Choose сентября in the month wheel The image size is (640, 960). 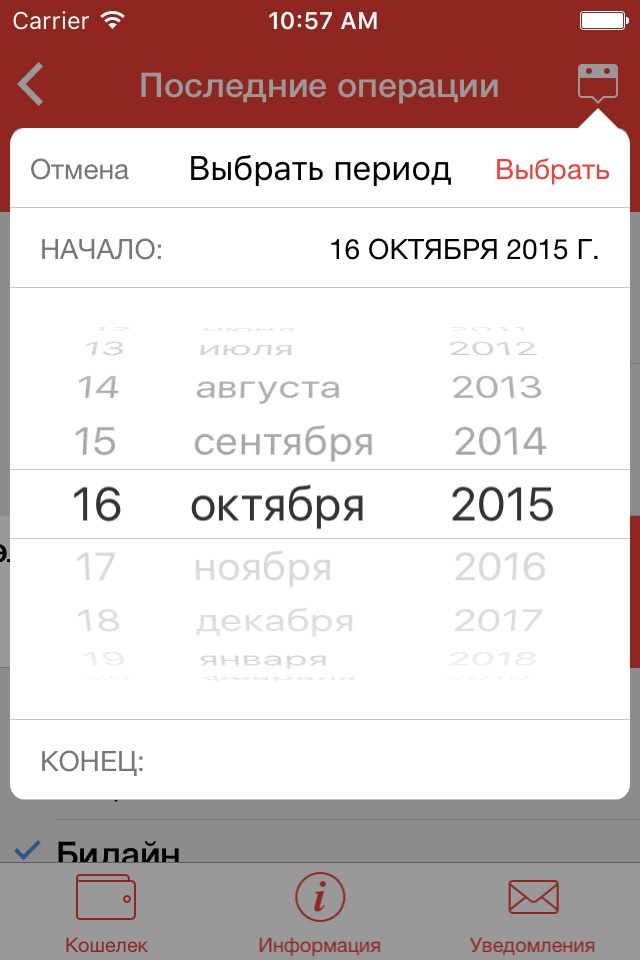[283, 442]
